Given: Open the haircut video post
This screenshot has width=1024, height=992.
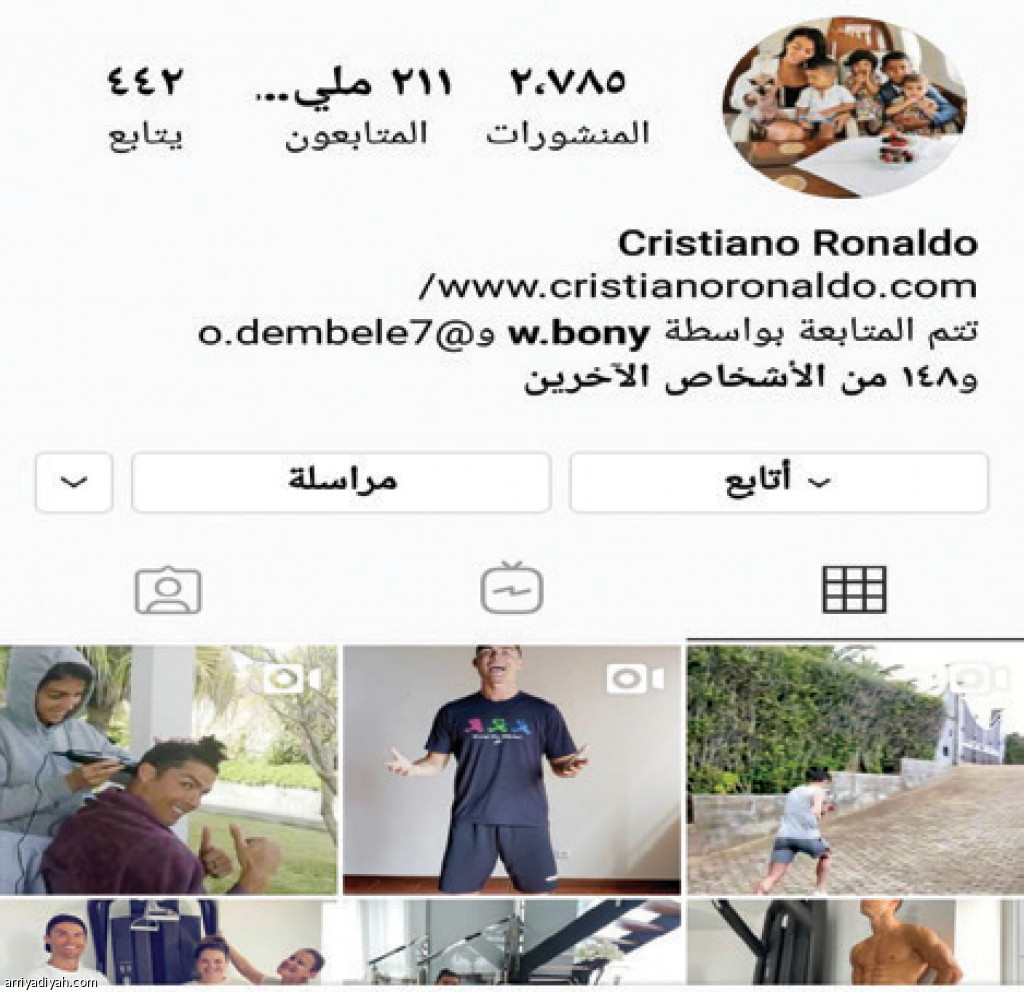Looking at the screenshot, I should click(168, 768).
